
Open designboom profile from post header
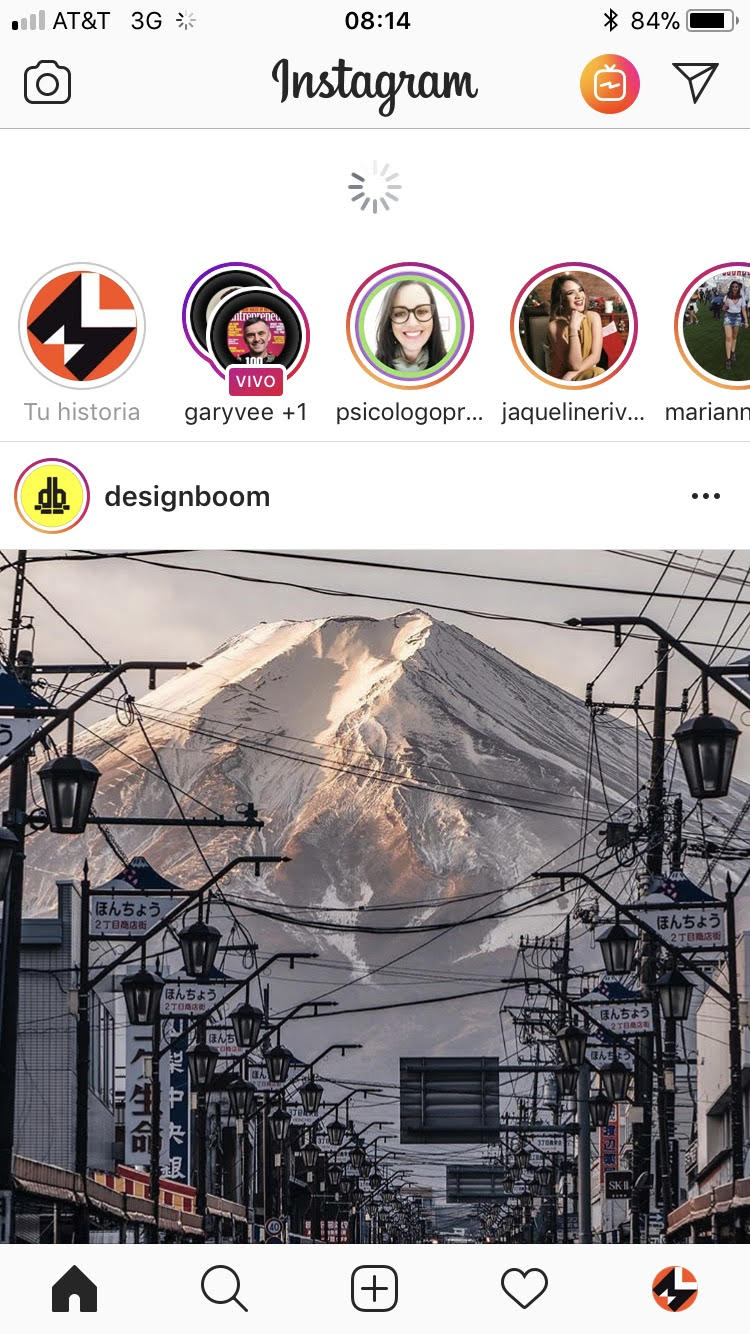[186, 496]
